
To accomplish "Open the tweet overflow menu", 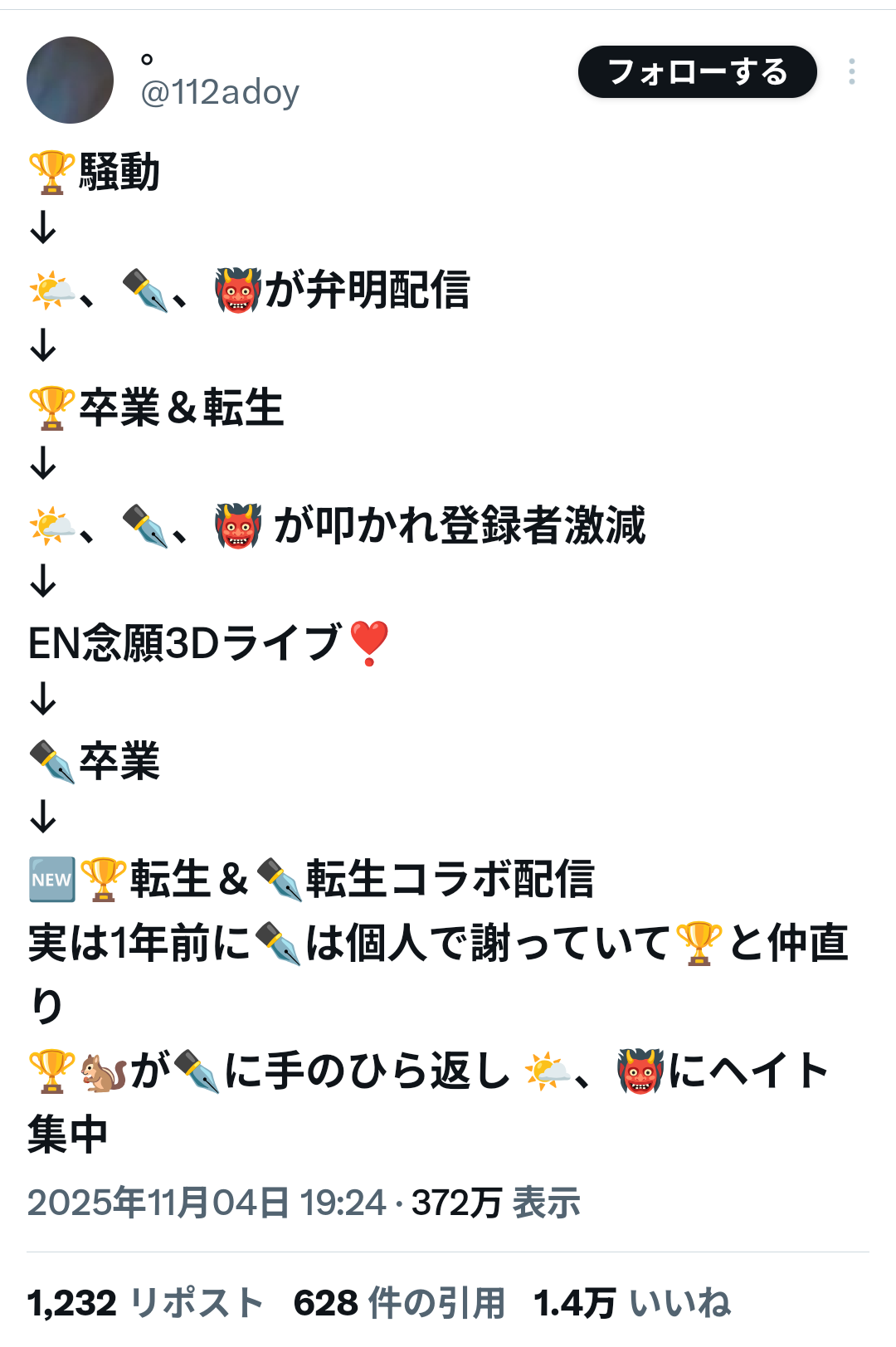I will (x=851, y=72).
